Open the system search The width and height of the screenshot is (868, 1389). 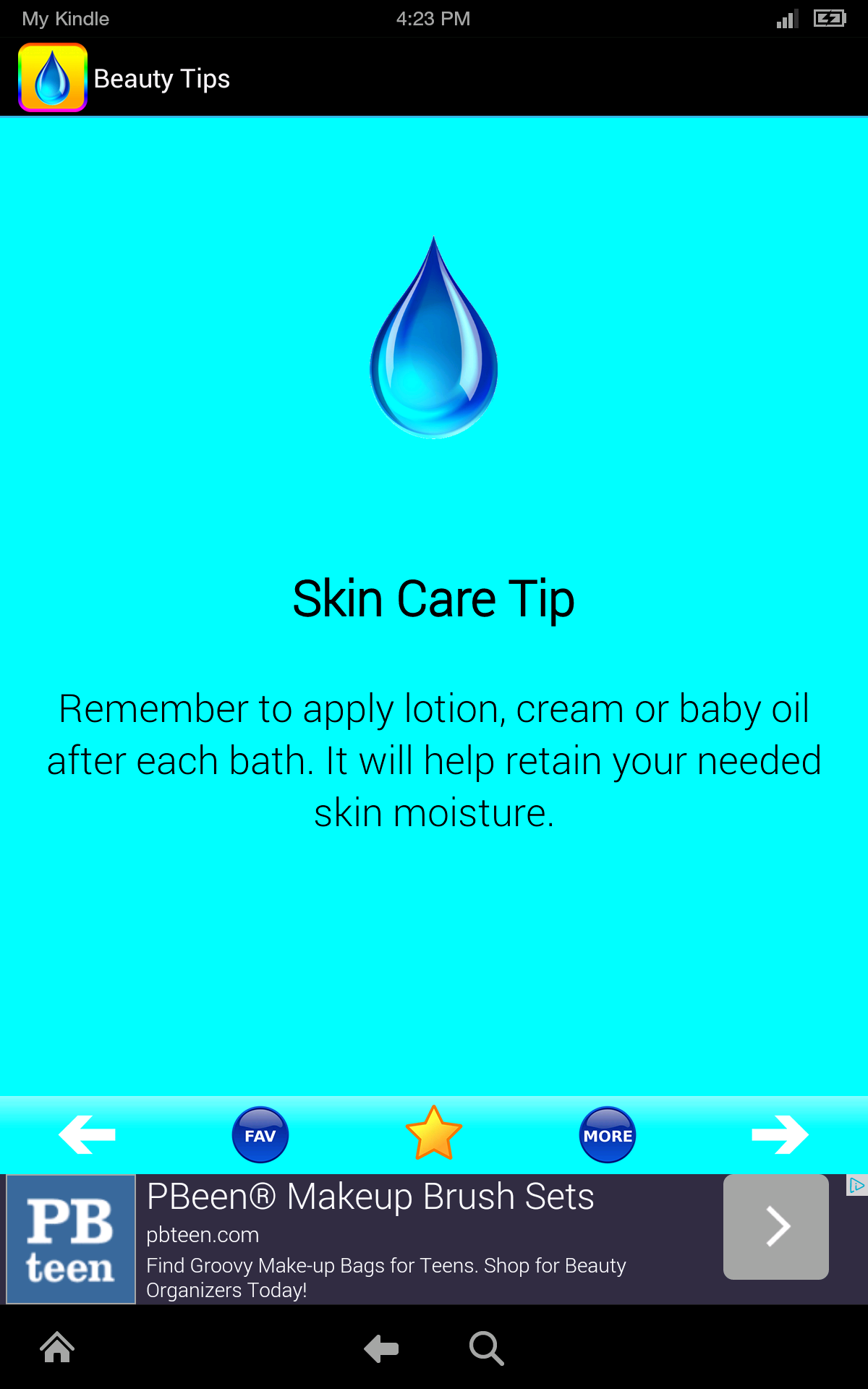pos(486,1348)
